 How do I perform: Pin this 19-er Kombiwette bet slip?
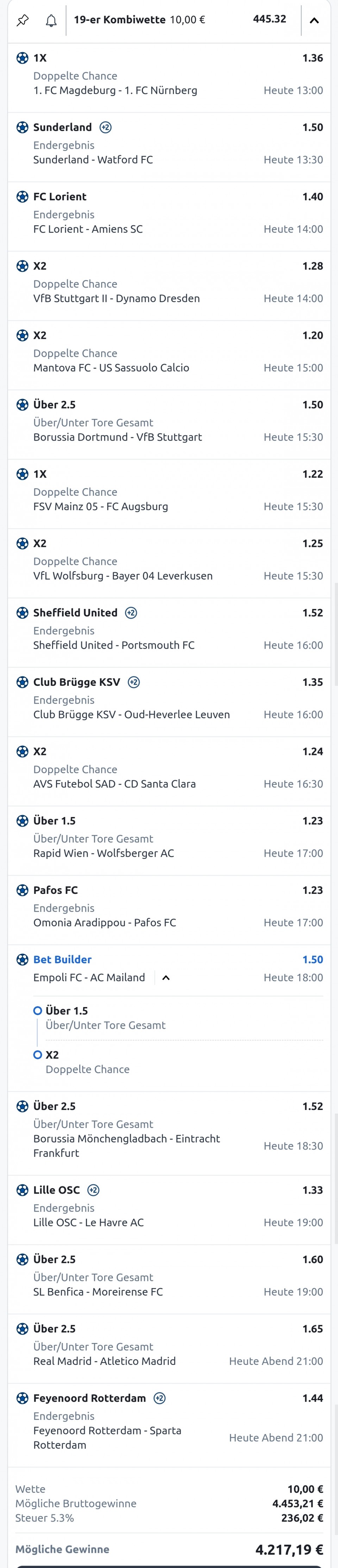[x=23, y=20]
